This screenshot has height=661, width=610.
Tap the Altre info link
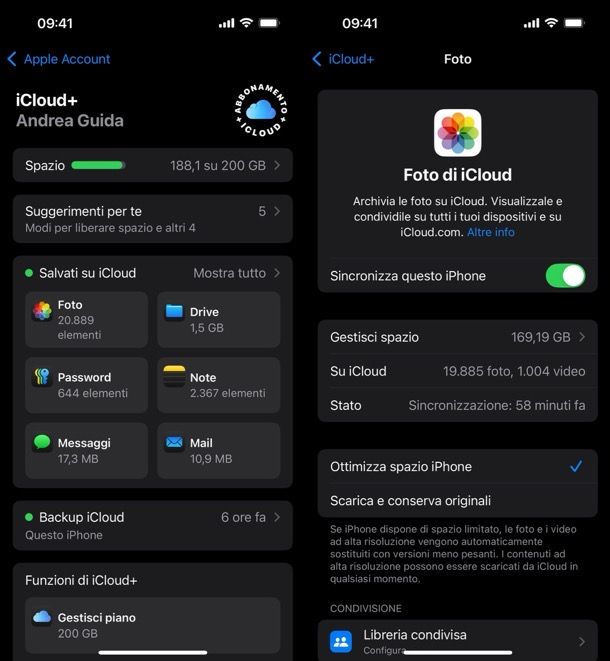pyautogui.click(x=491, y=232)
